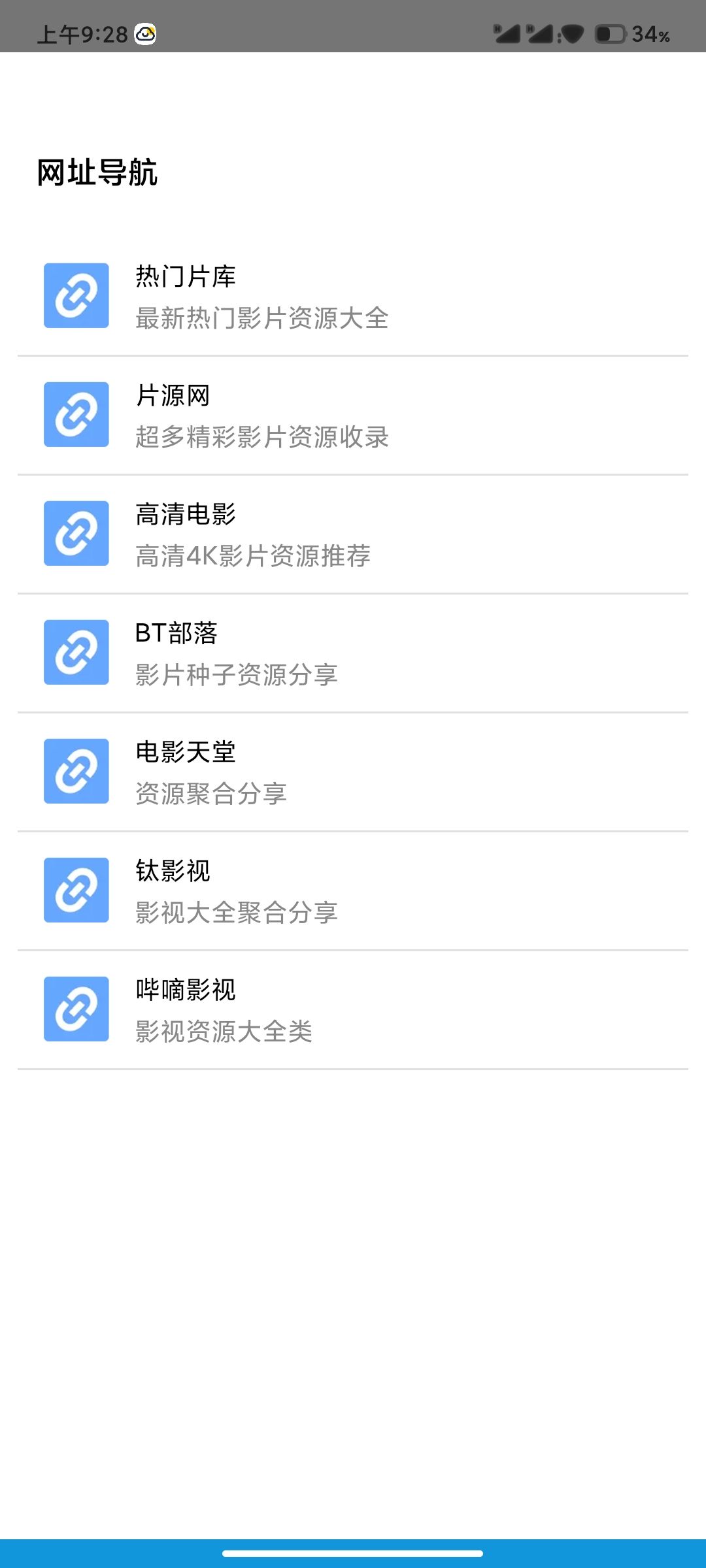Open the 热门片库 link row
Screen dimensions: 706x1568
(x=353, y=296)
